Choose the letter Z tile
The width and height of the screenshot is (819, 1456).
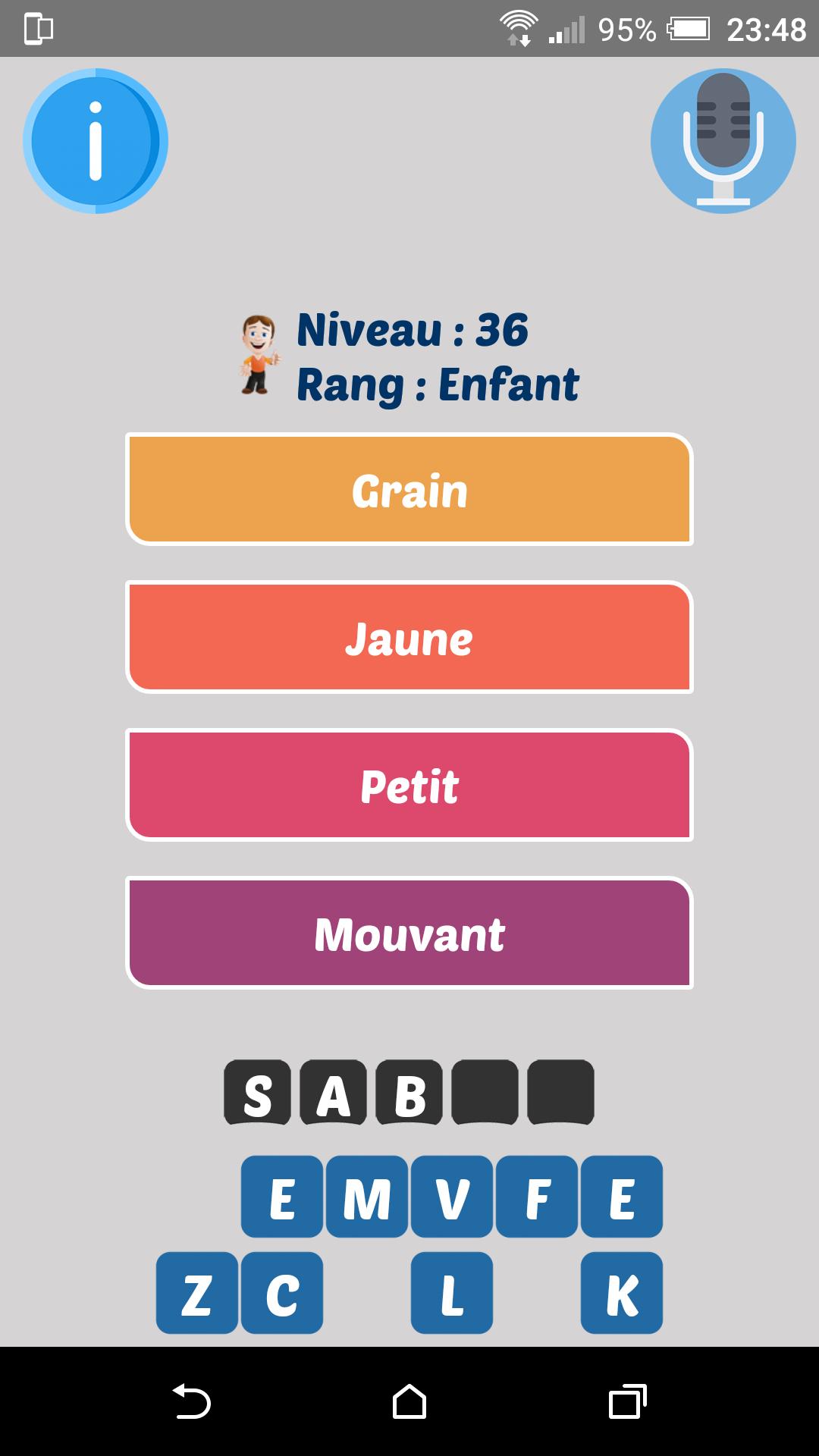[197, 1291]
